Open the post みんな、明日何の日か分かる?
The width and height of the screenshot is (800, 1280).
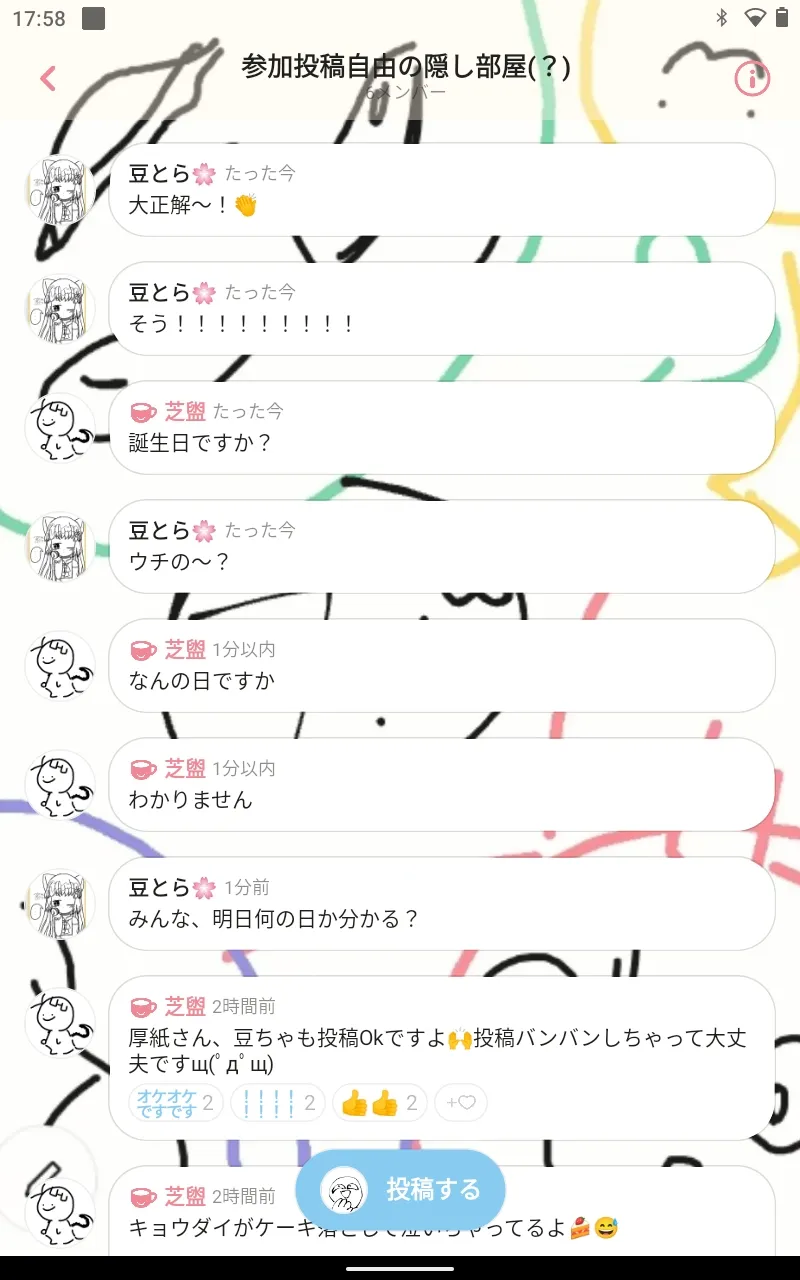pos(442,903)
